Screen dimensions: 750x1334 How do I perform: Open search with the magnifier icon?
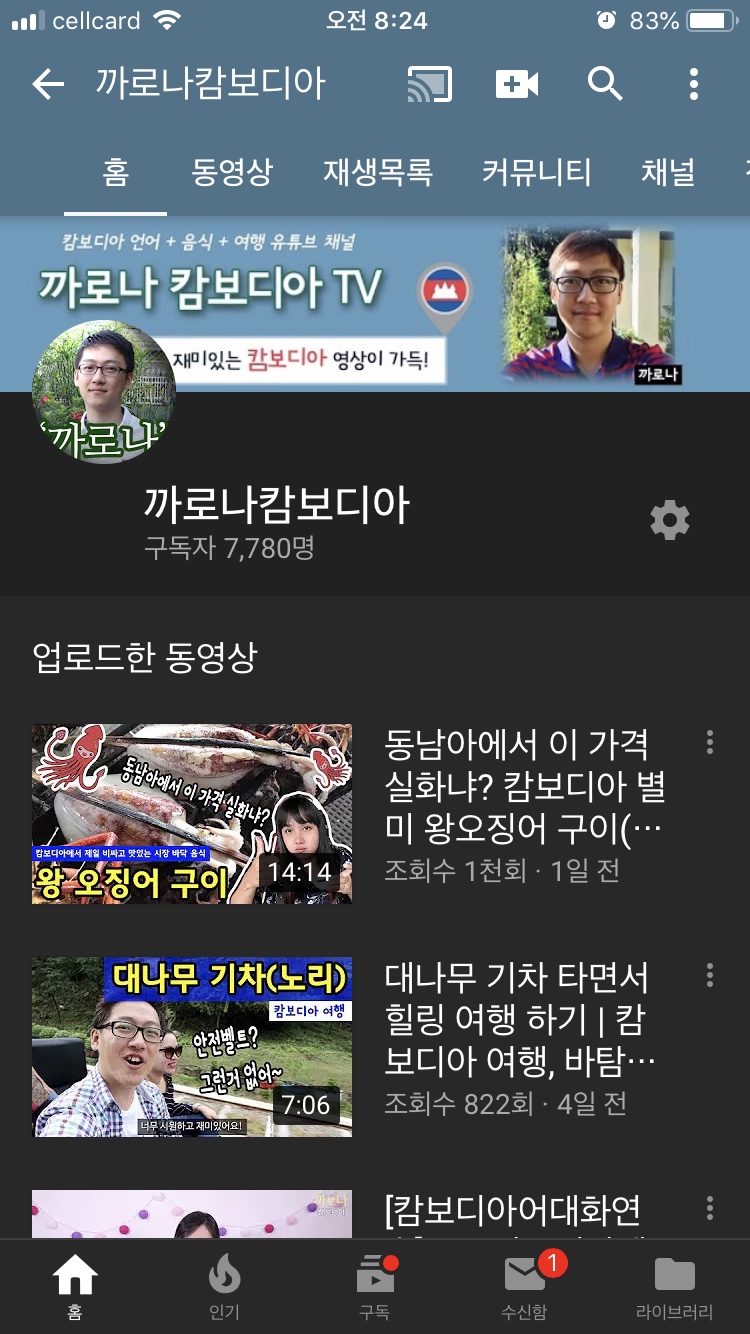(x=605, y=85)
